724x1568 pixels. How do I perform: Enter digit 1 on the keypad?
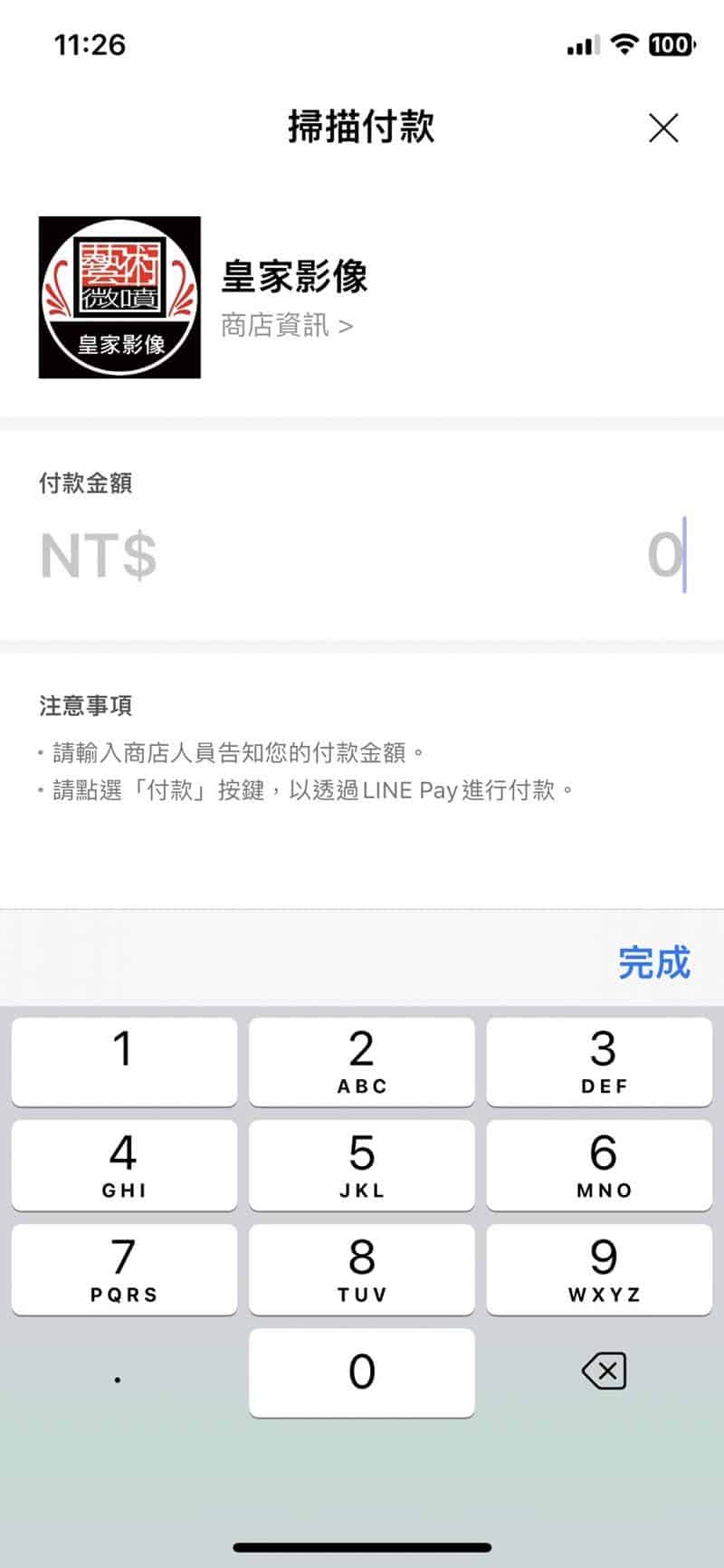coord(124,1061)
